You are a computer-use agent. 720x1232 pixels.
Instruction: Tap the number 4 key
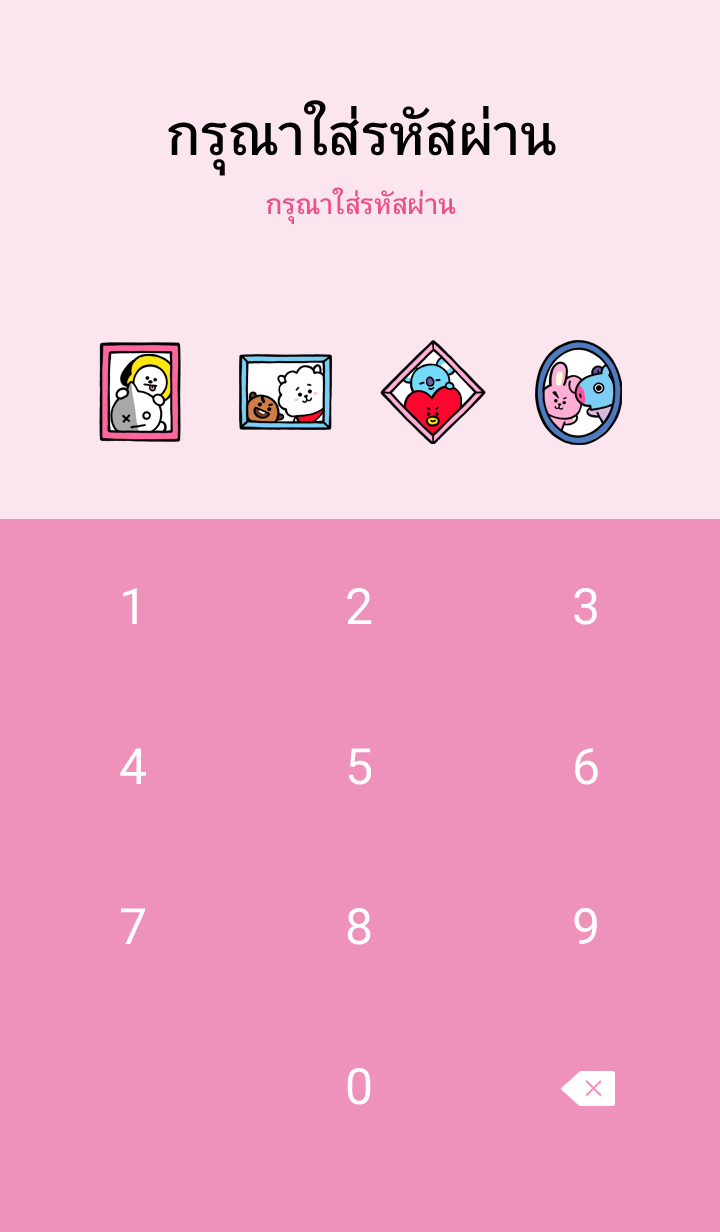click(133, 767)
